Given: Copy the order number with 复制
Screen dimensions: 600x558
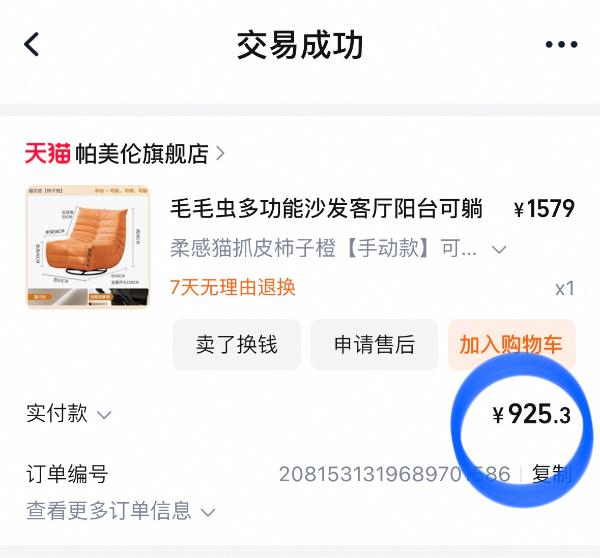Looking at the screenshot, I should pos(551,474).
